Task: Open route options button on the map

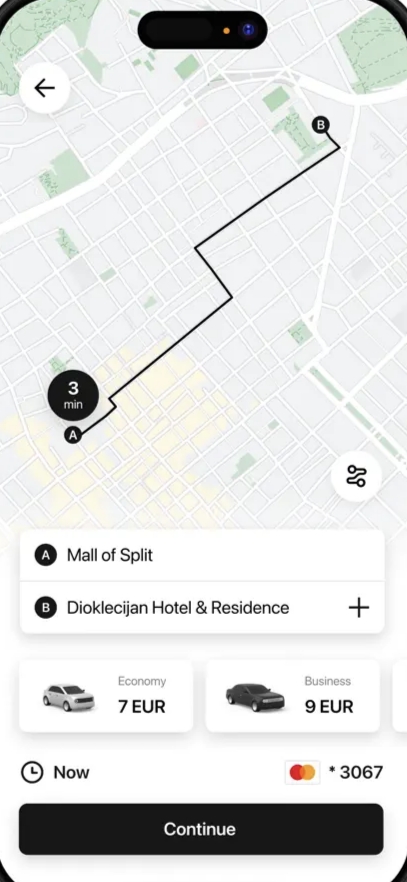Action: [x=356, y=476]
